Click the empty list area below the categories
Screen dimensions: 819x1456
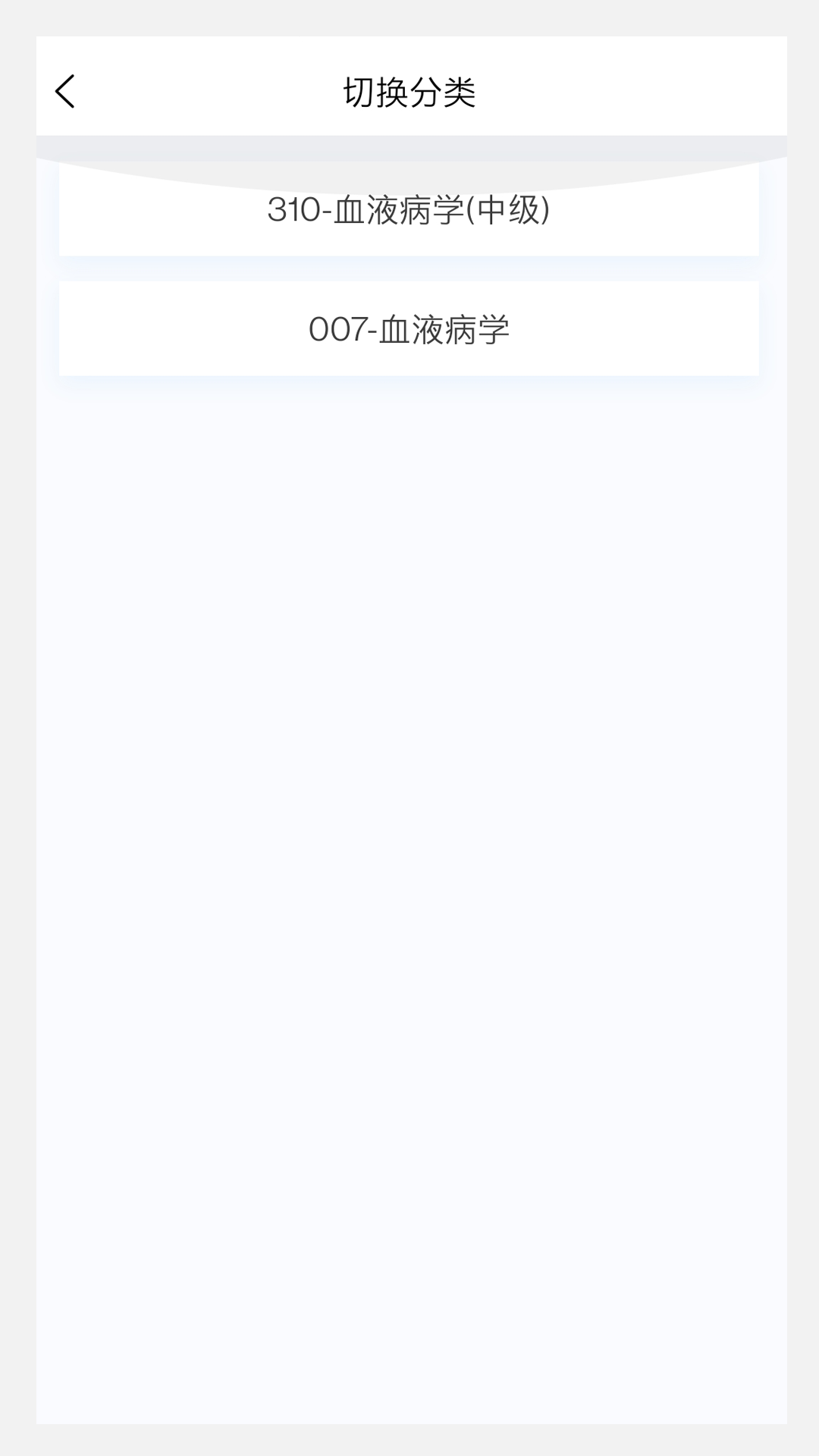point(409,682)
